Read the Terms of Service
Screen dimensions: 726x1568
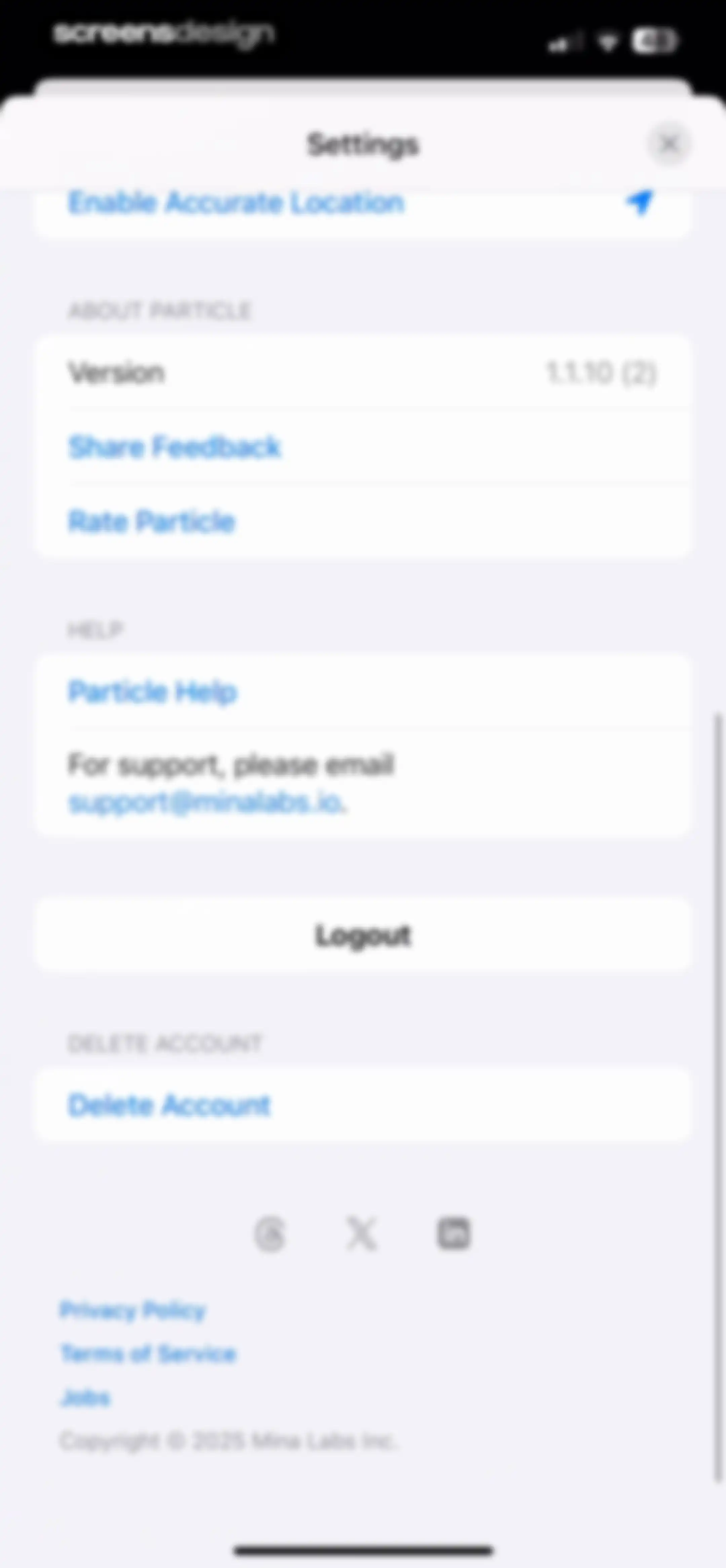click(x=148, y=1354)
